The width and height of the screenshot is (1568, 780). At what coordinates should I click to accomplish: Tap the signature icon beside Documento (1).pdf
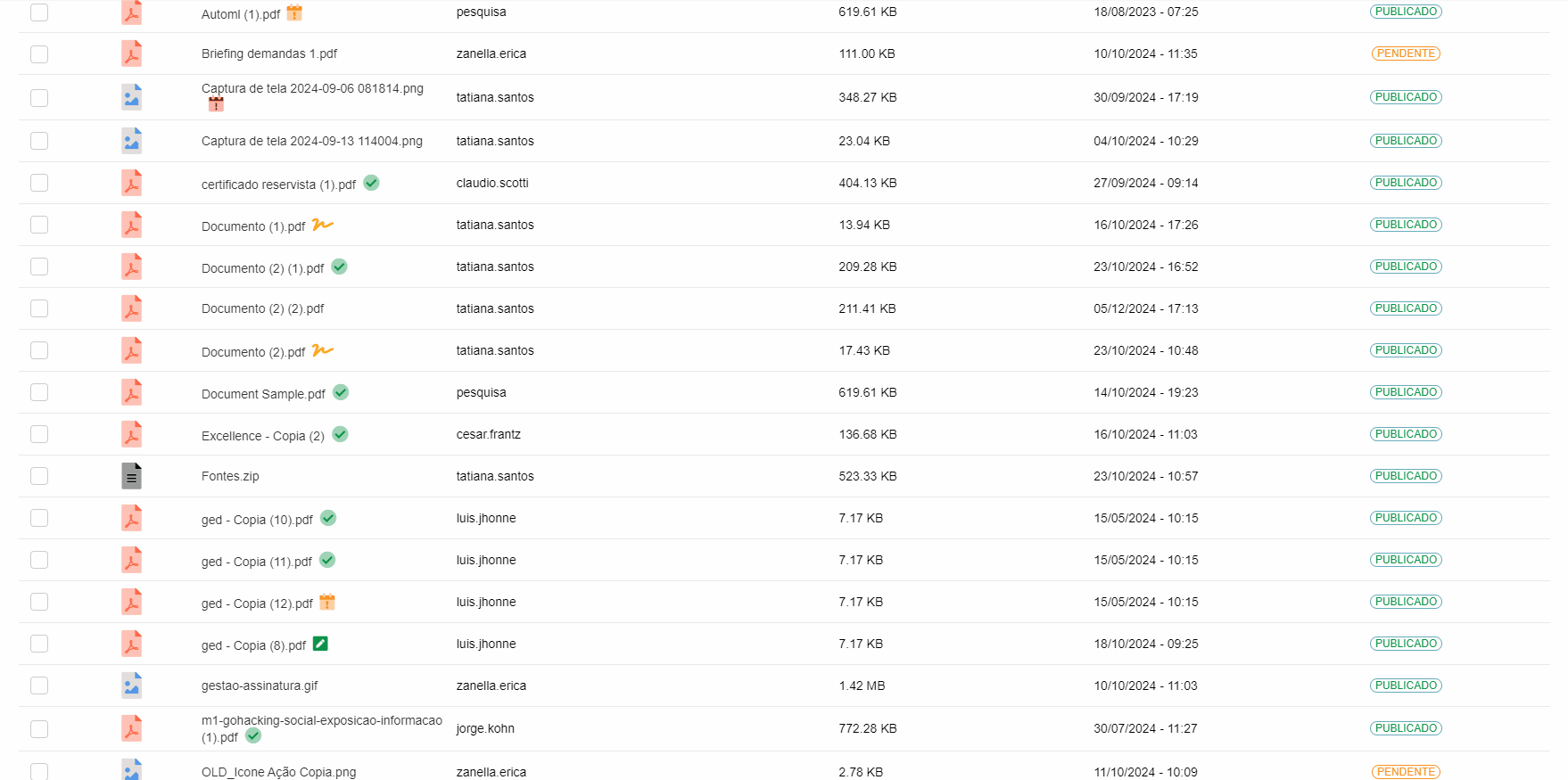click(322, 225)
